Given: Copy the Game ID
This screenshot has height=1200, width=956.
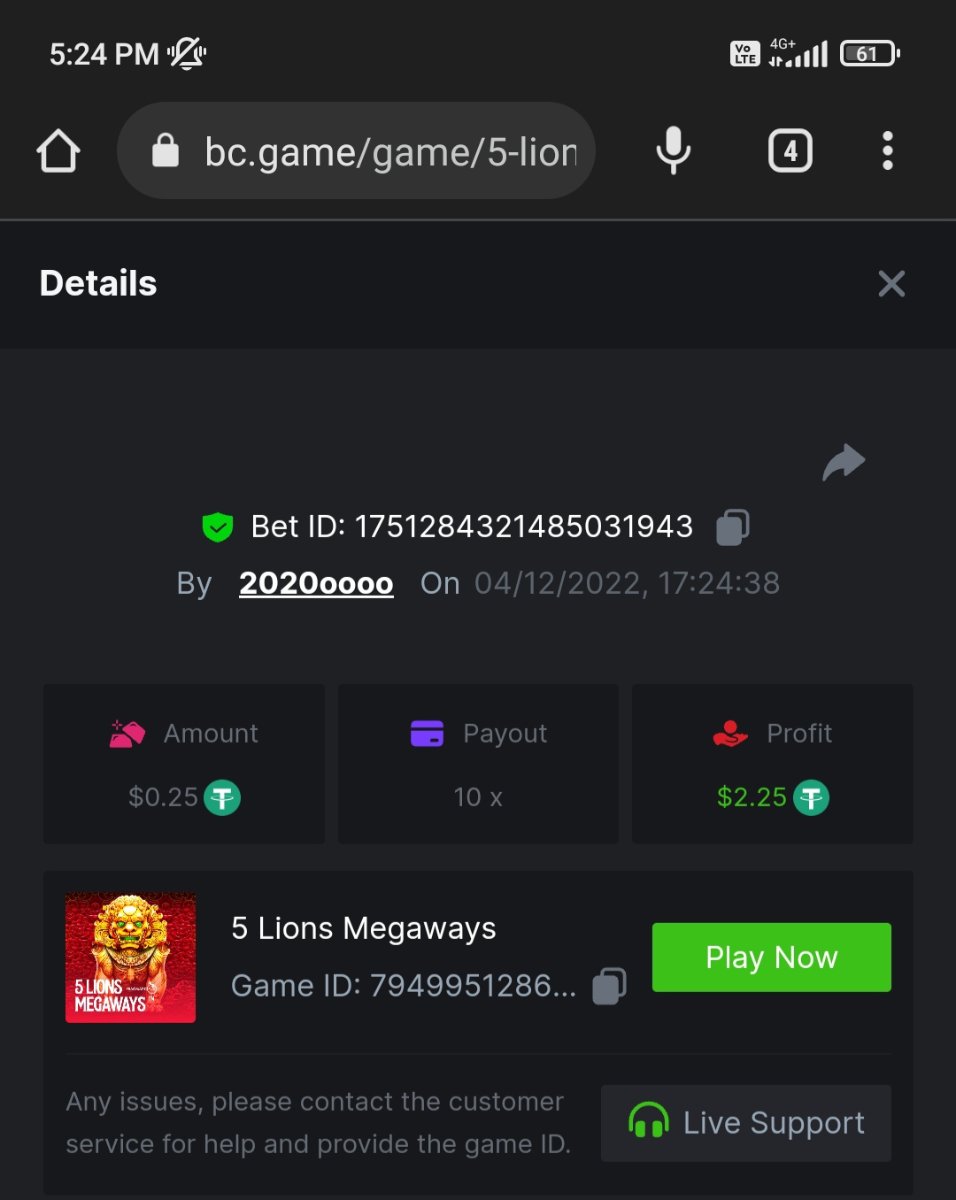Looking at the screenshot, I should click(x=609, y=986).
